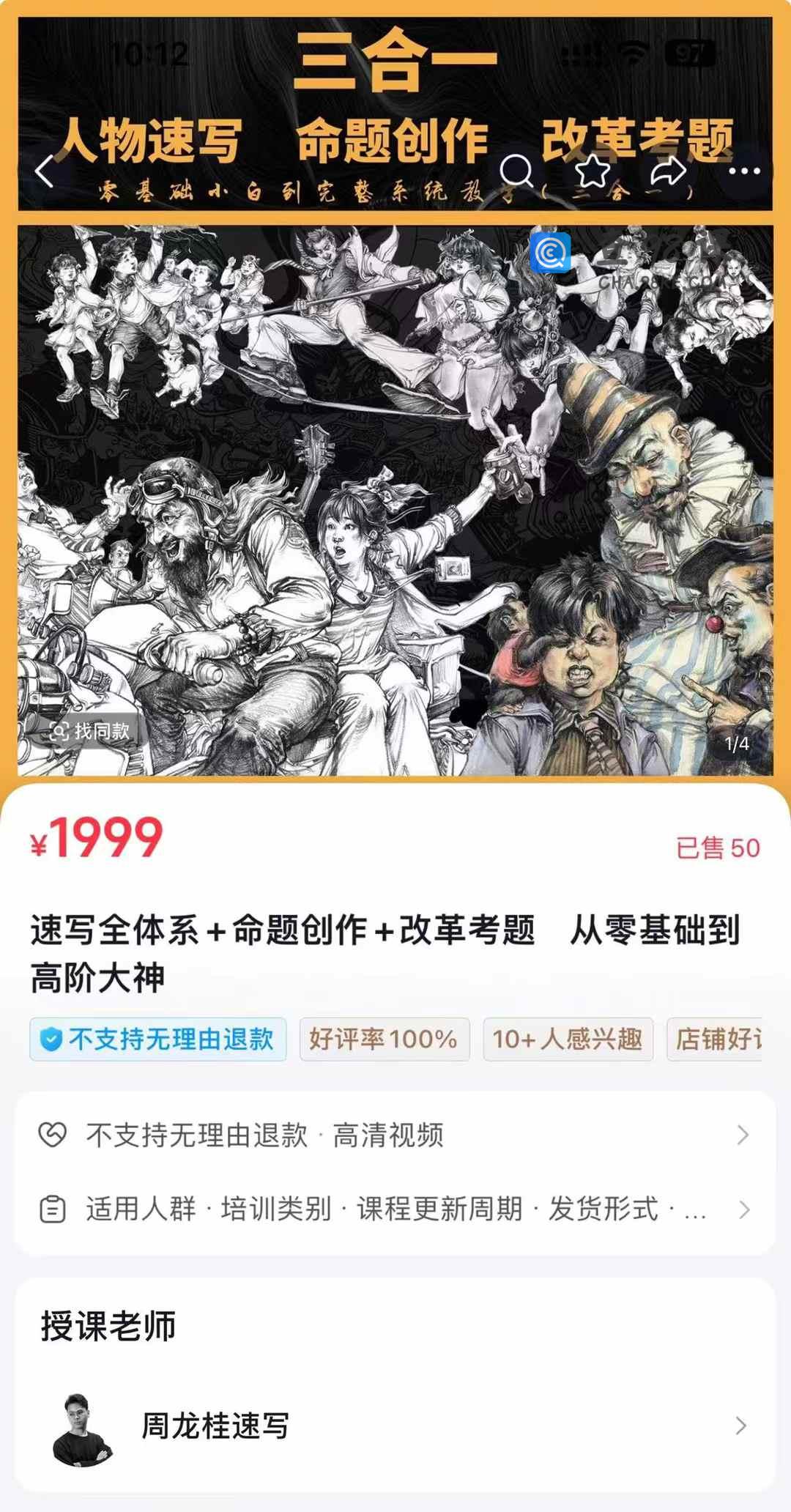Favorite this course with the star icon

coord(593,172)
